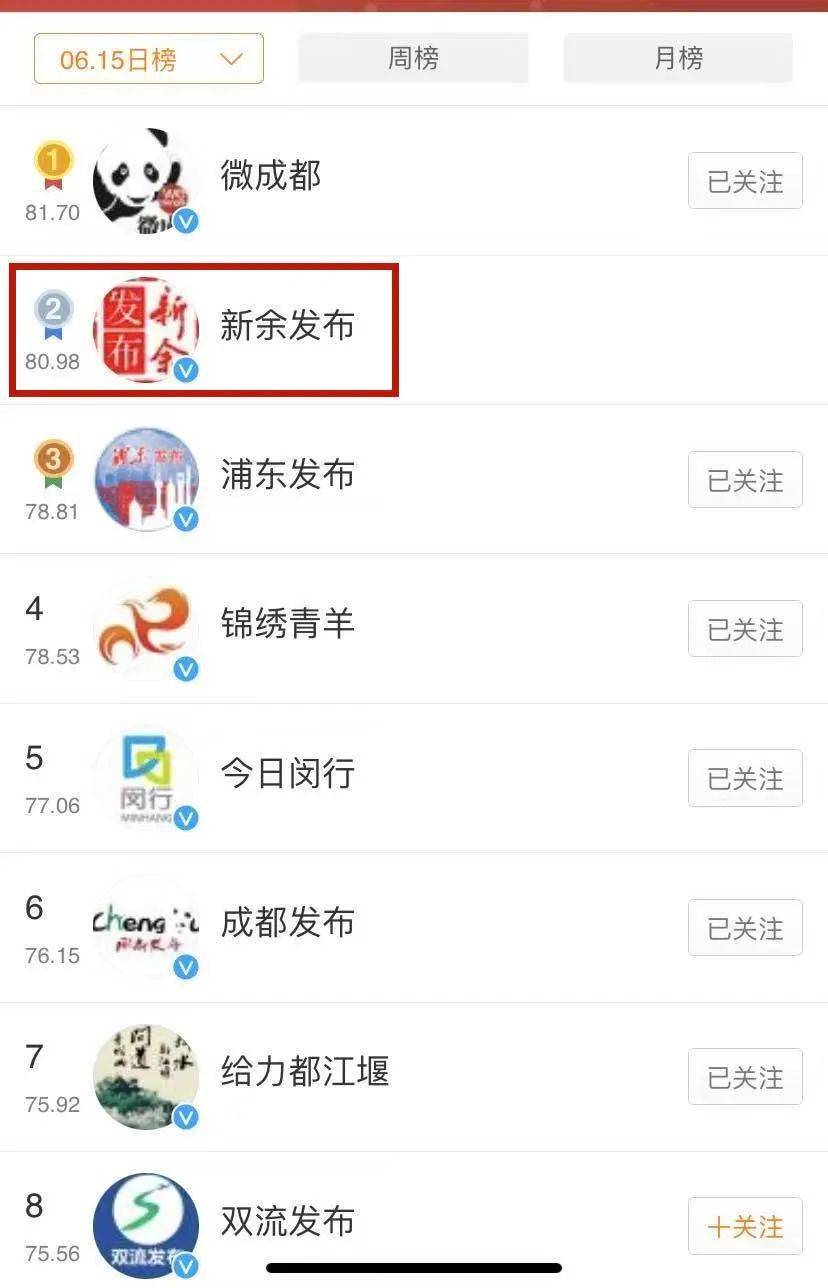Open 新余发布 account row
The width and height of the screenshot is (828, 1288).
click(287, 327)
